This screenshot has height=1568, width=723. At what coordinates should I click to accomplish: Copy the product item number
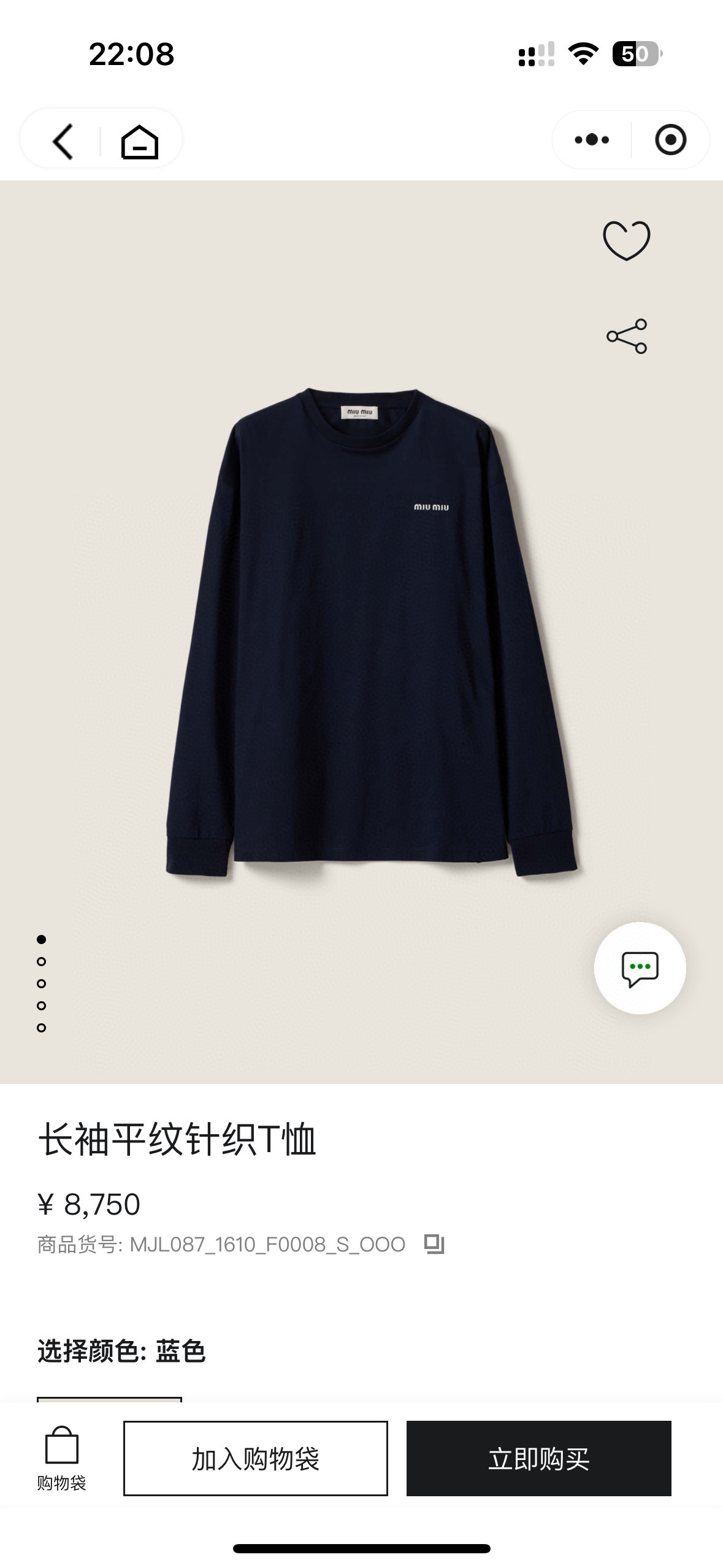coord(434,1245)
